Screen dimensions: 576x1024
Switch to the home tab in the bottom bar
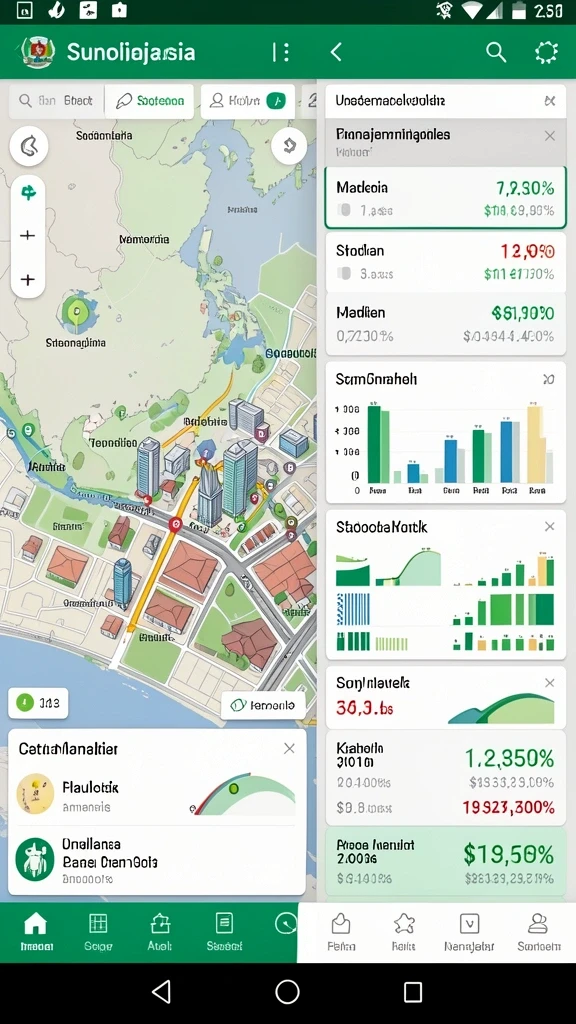click(35, 932)
